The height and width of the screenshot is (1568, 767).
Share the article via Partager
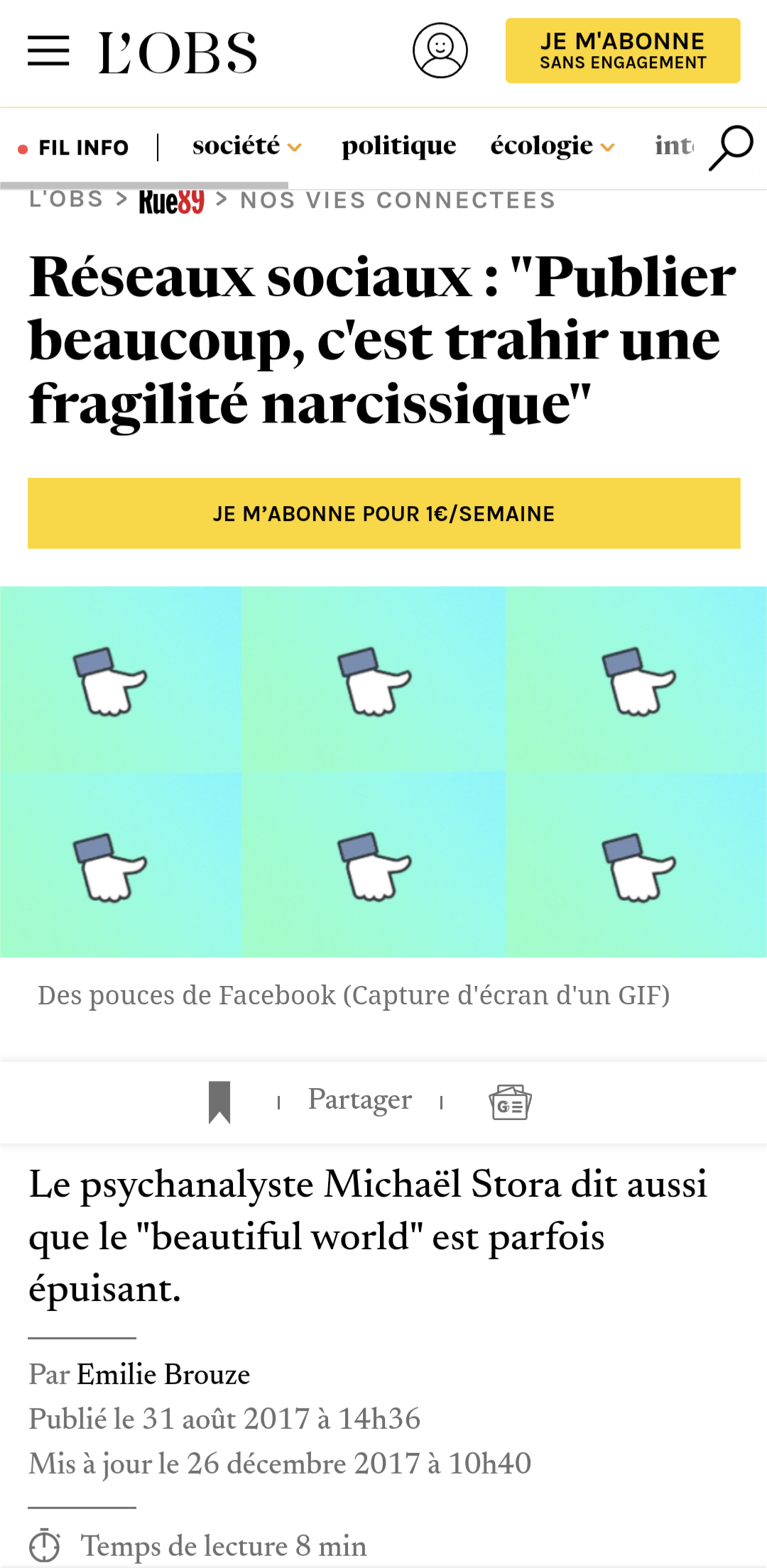click(359, 1100)
